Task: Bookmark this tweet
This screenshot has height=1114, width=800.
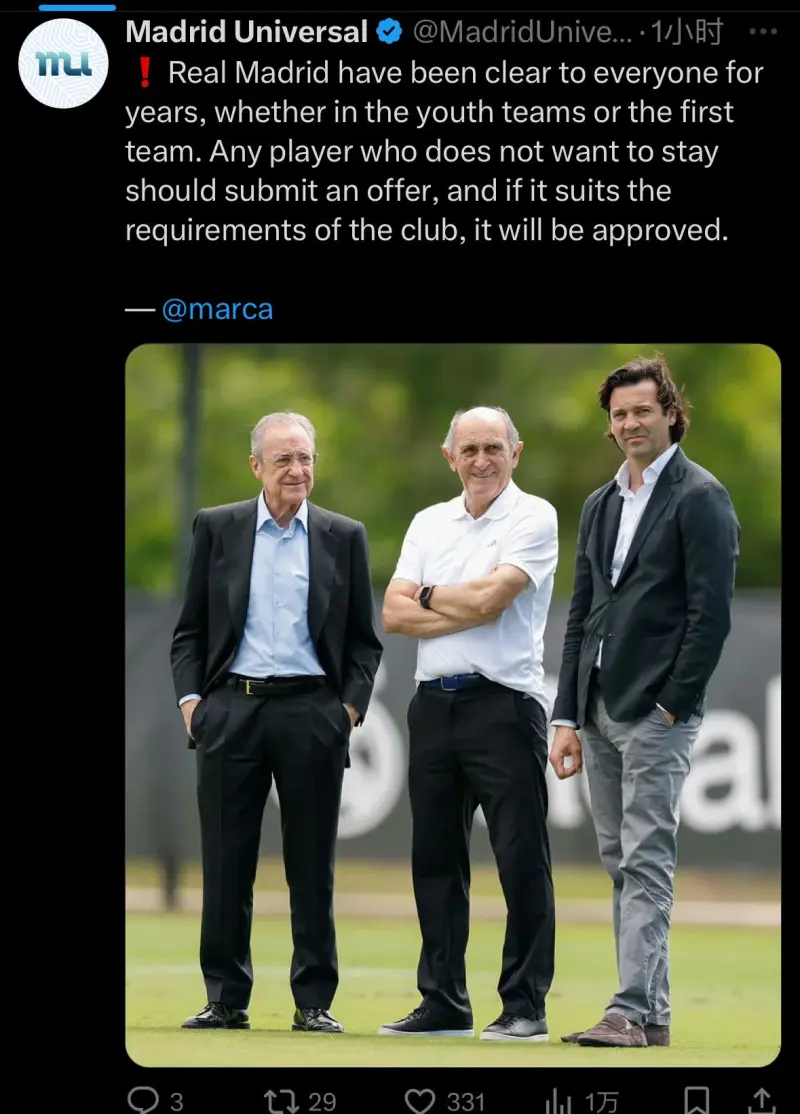Action: tap(697, 1100)
